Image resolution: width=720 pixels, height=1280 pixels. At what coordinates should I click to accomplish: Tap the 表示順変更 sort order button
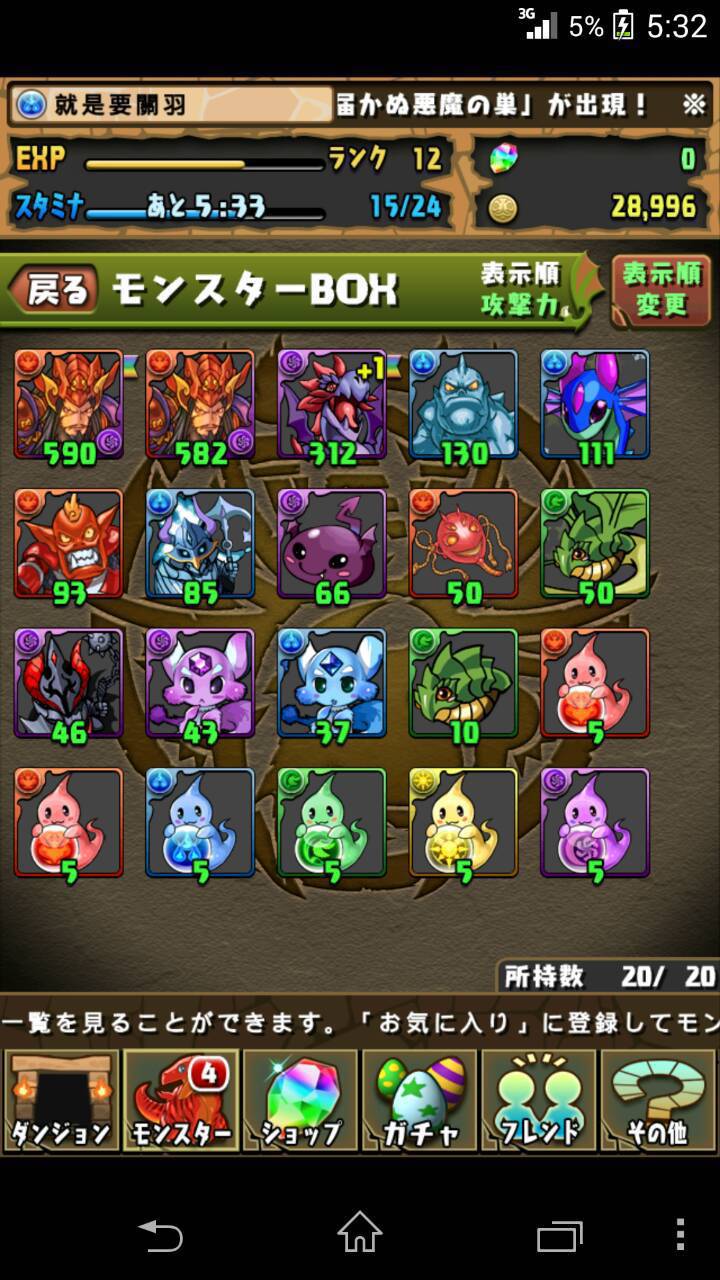[x=660, y=290]
